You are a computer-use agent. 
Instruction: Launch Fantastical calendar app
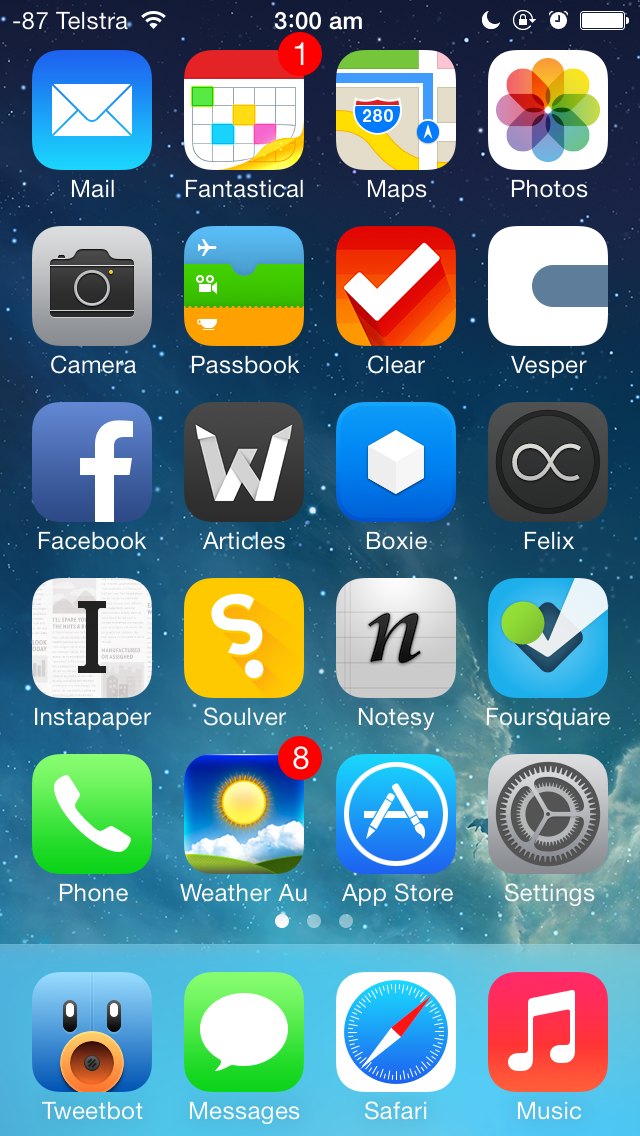(x=244, y=110)
